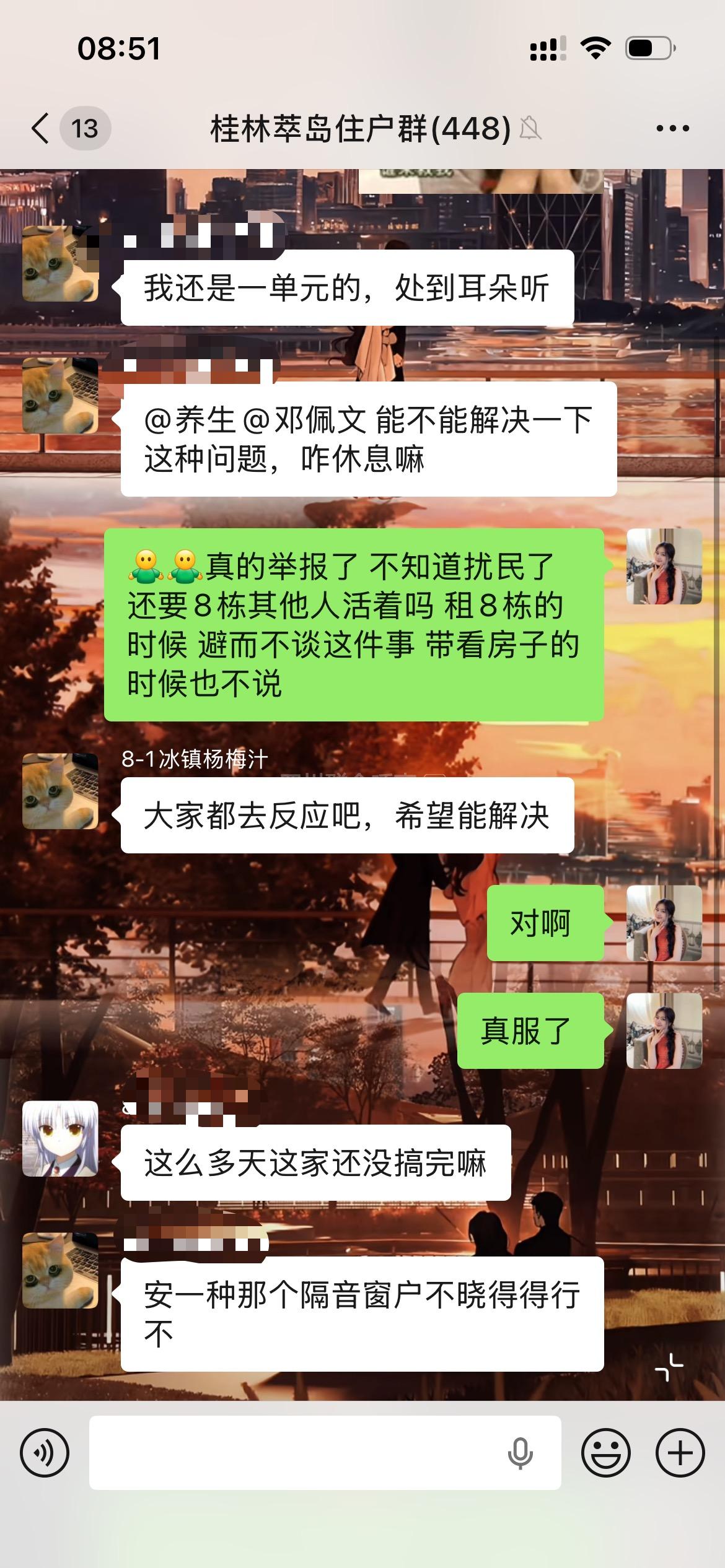This screenshot has width=725, height=1568.
Task: Open cat avatar beside 安一种那个隔音窗户 message
Action: (60, 1271)
